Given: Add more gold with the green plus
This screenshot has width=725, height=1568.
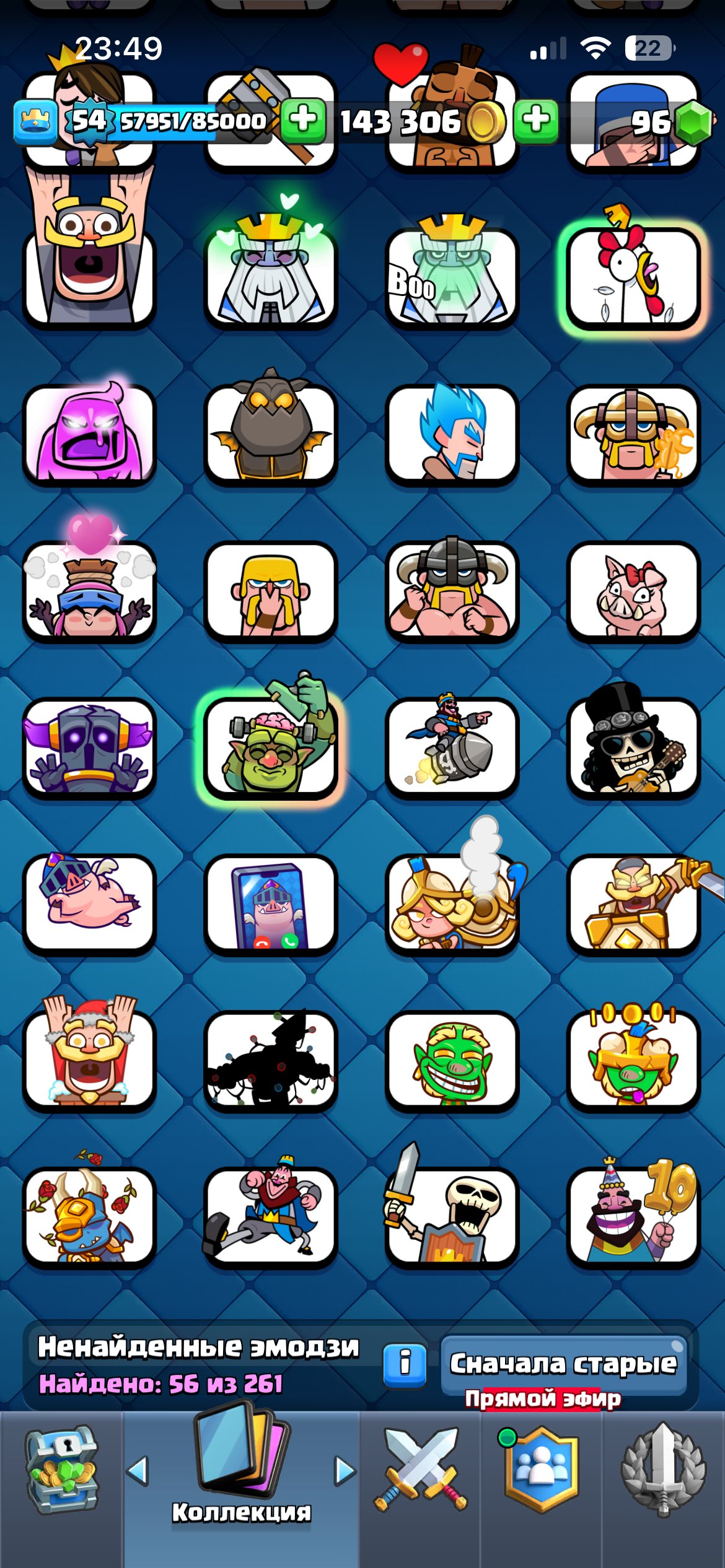Looking at the screenshot, I should [x=536, y=120].
